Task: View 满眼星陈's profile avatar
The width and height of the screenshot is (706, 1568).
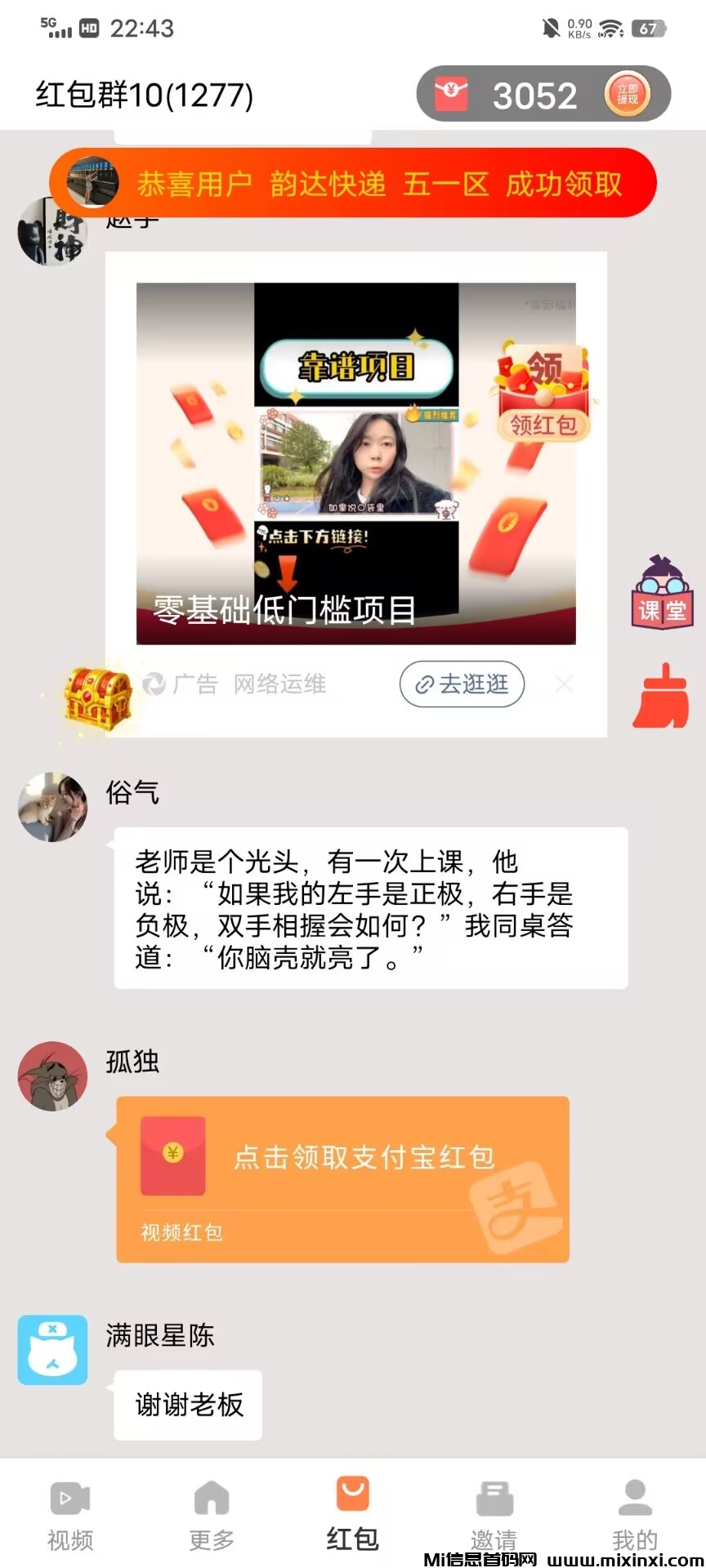Action: click(53, 1349)
